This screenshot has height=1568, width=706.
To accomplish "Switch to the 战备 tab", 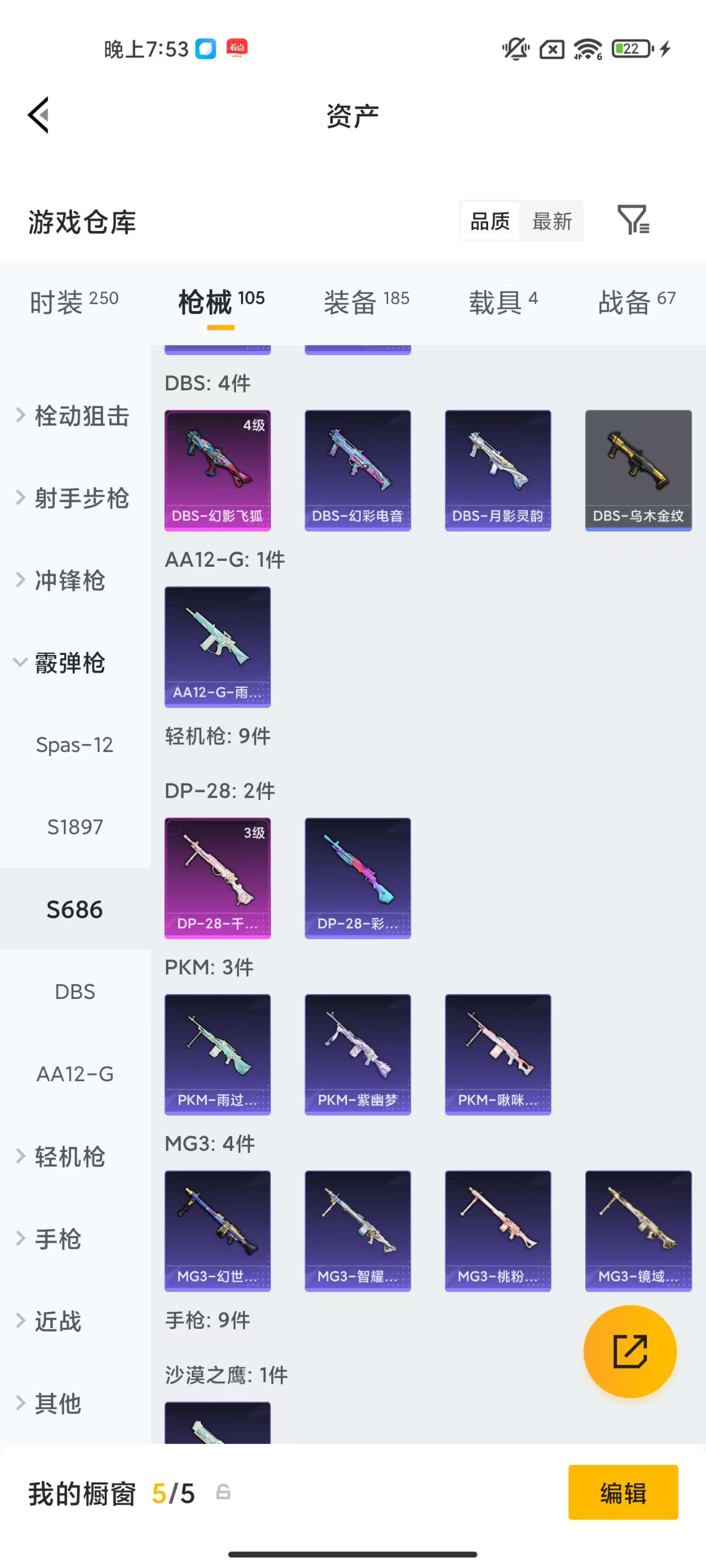I will coord(637,301).
